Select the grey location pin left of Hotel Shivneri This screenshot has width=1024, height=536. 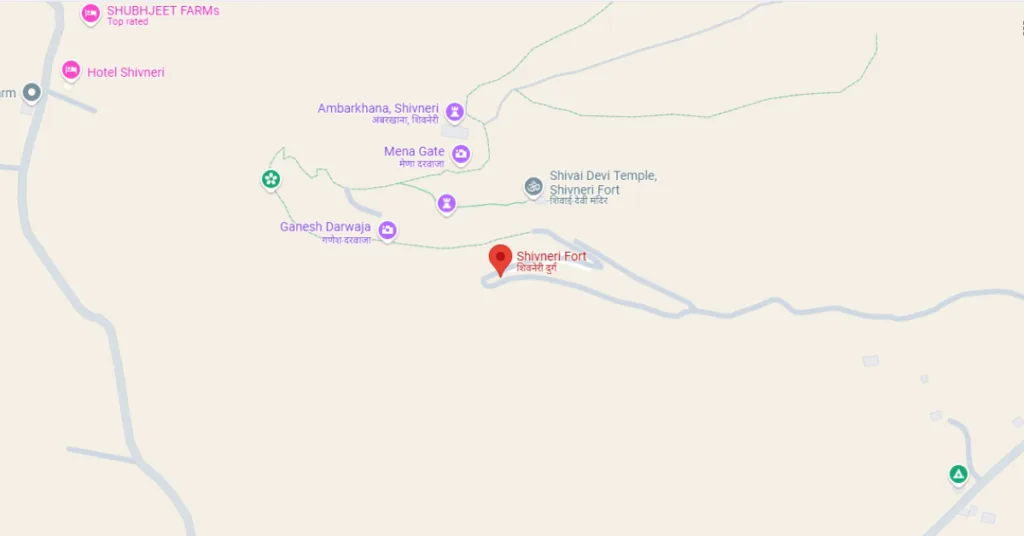point(32,93)
